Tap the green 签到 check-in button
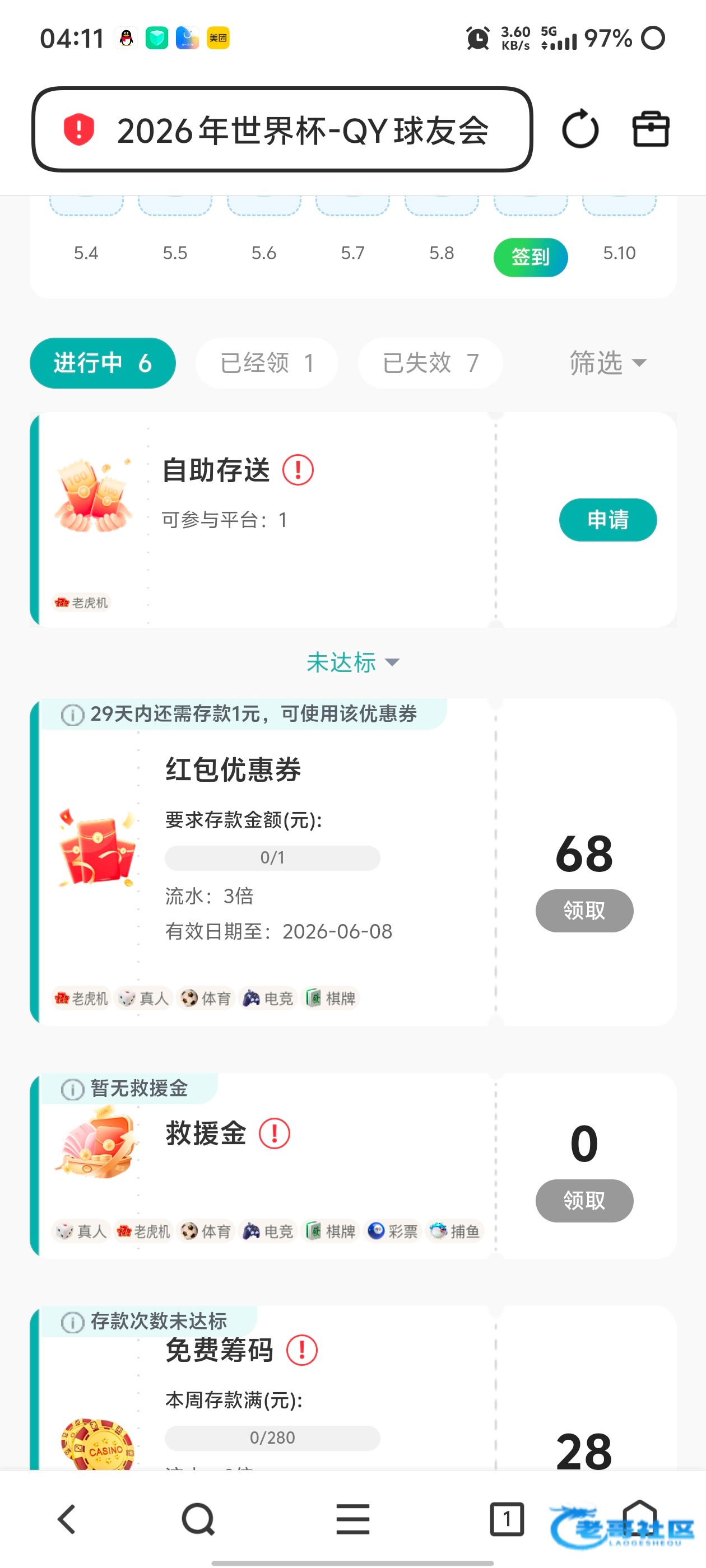The image size is (706, 1568). [x=530, y=257]
